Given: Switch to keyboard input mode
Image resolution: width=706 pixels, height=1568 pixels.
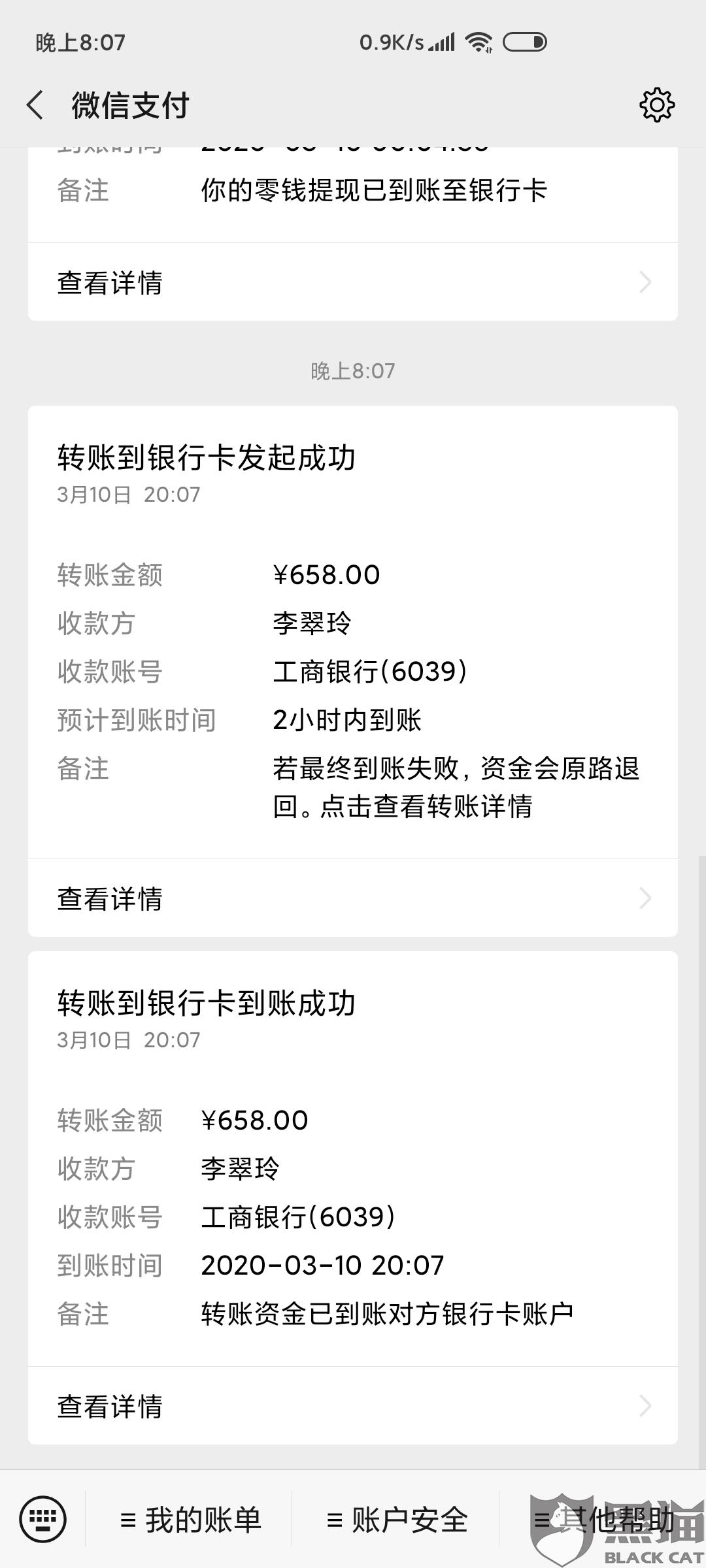Looking at the screenshot, I should (x=42, y=1518).
